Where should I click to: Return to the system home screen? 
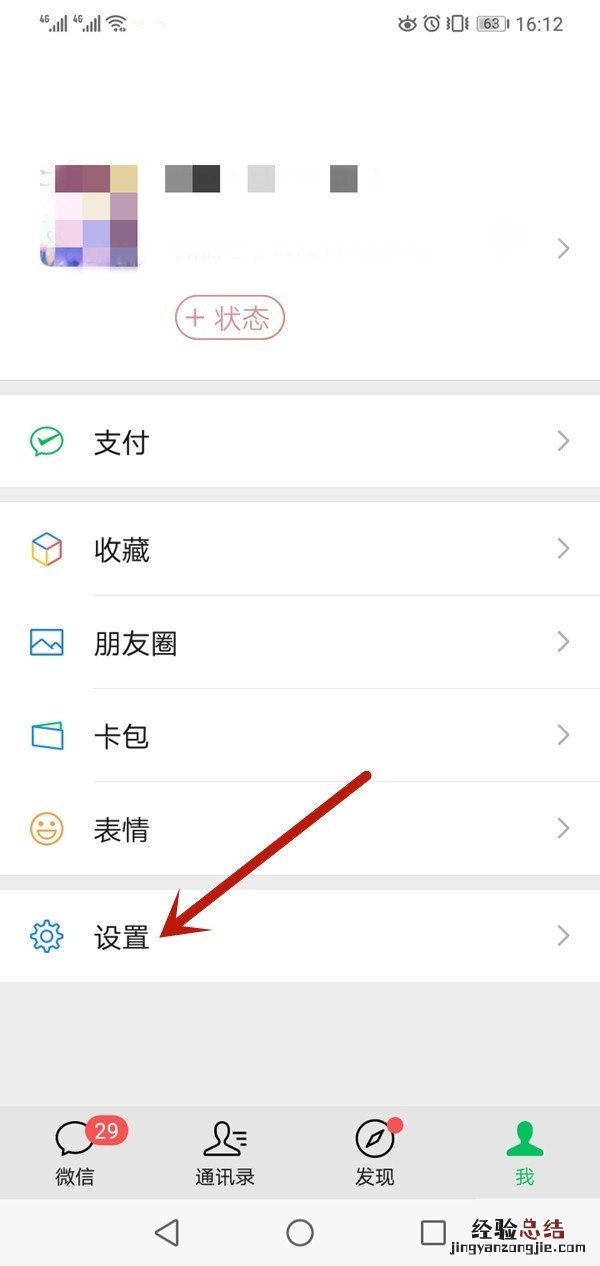tap(300, 1232)
